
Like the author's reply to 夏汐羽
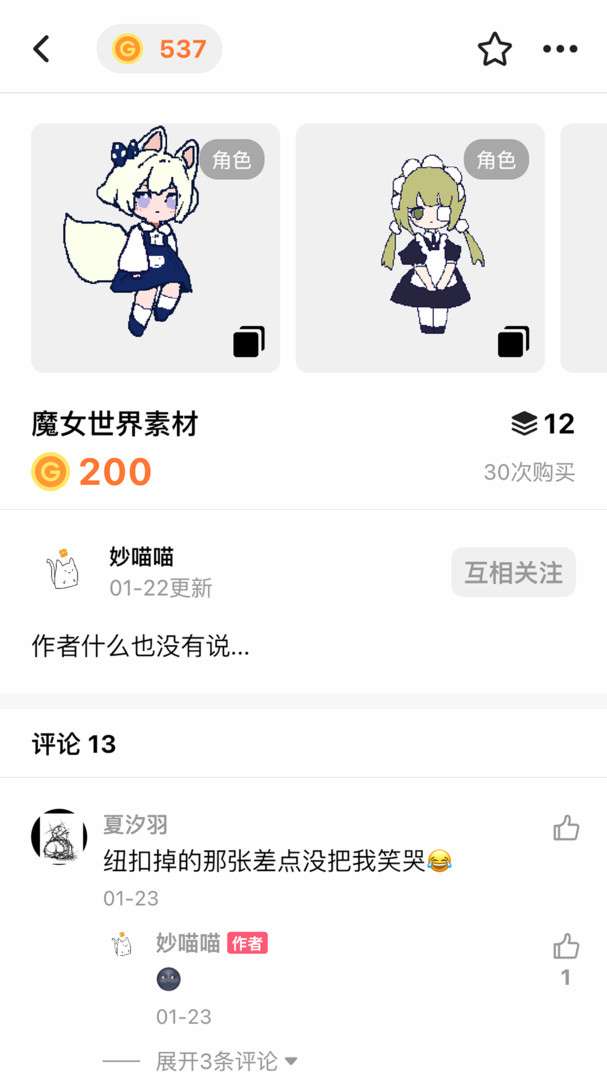[566, 946]
